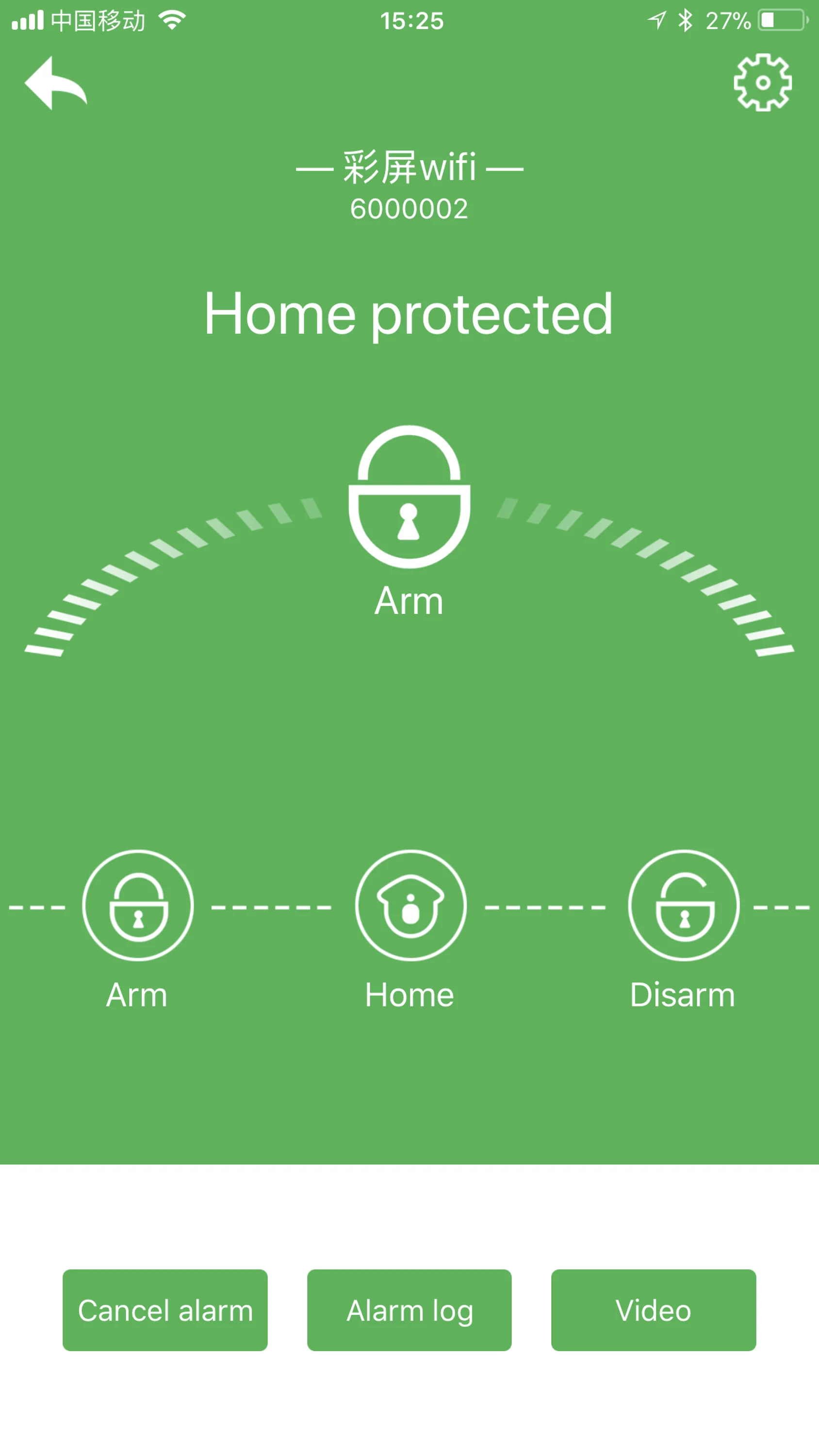Image resolution: width=819 pixels, height=1456 pixels.
Task: Select Home mode
Action: point(411,905)
